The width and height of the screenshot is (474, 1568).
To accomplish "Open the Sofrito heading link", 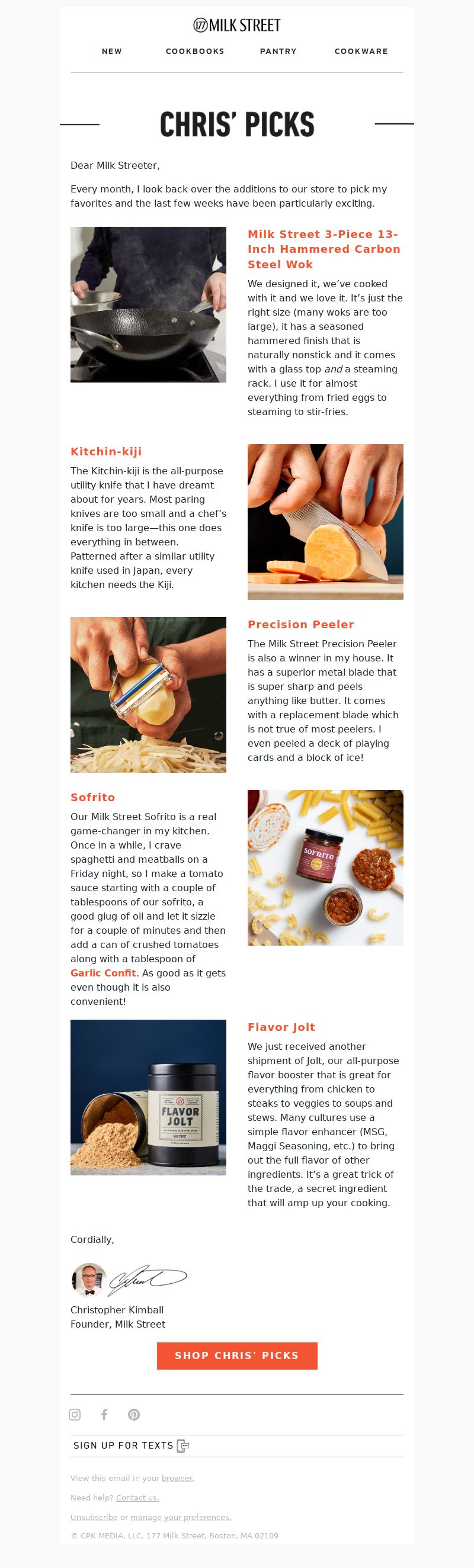I will [x=92, y=797].
